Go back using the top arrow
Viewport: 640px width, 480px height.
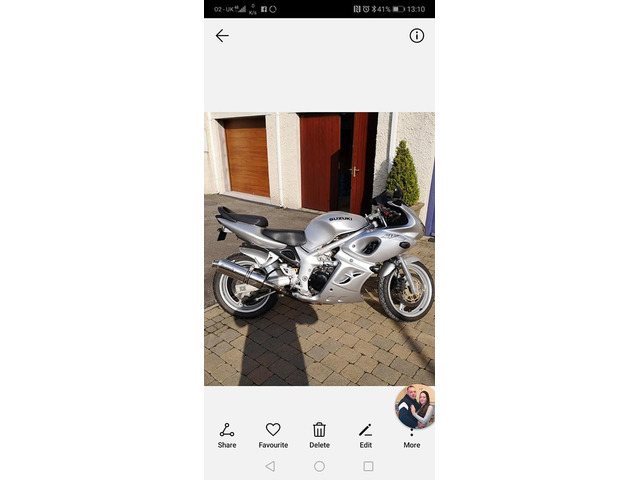pyautogui.click(x=222, y=35)
